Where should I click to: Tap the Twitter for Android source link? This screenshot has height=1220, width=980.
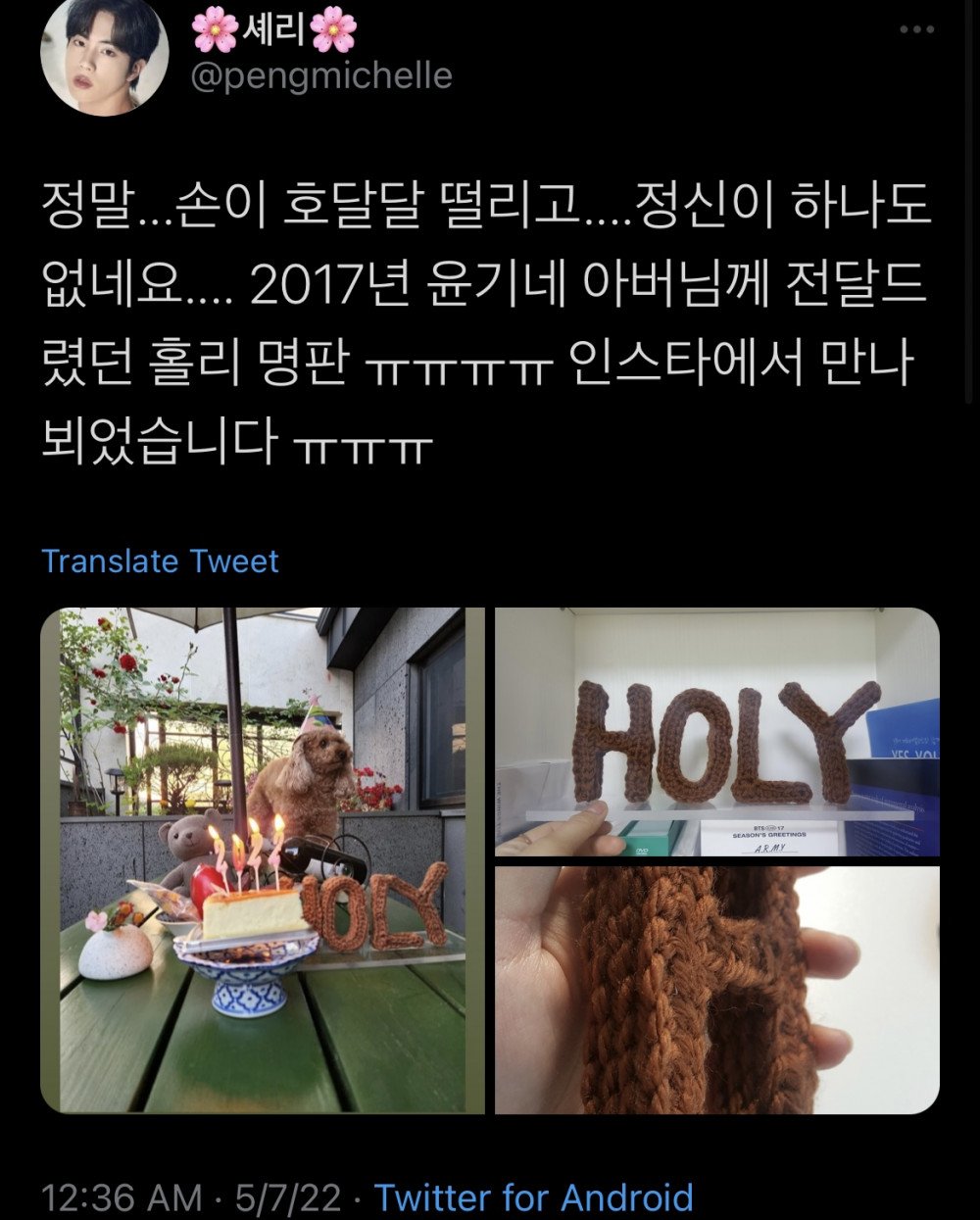tap(534, 1197)
